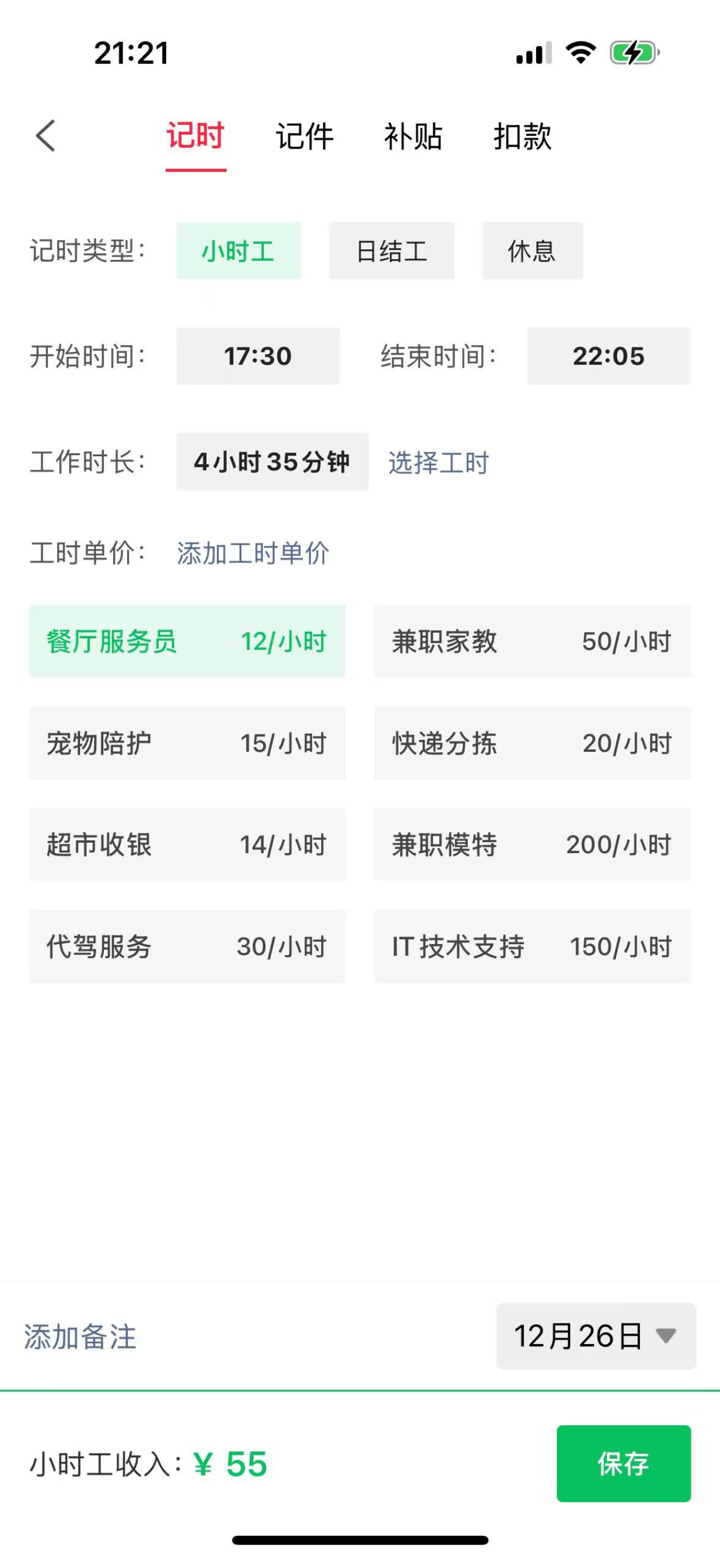
Task: Select the 小时工 timing type
Action: 238,251
